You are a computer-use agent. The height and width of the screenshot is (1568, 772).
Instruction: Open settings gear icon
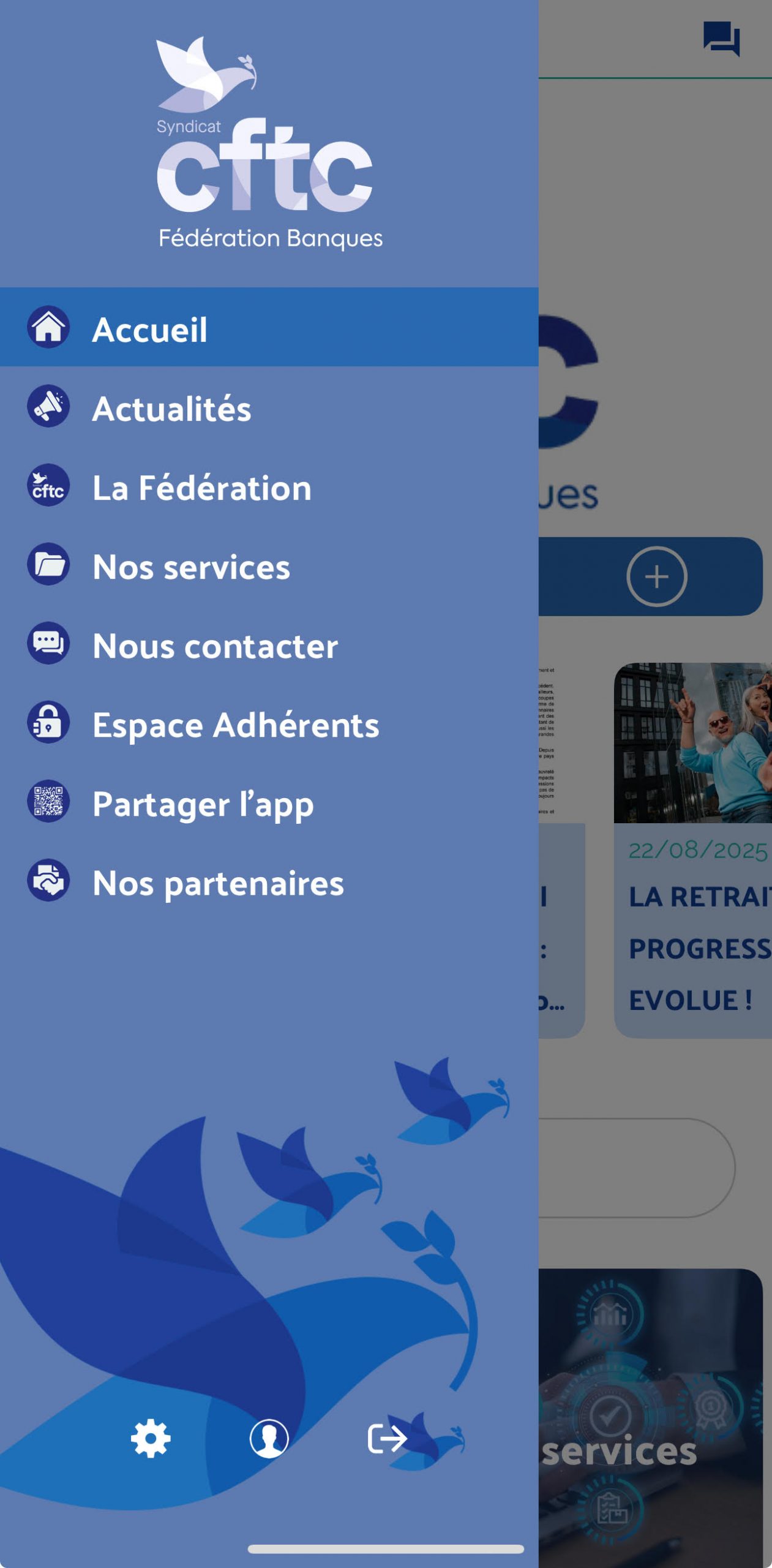[x=151, y=1439]
